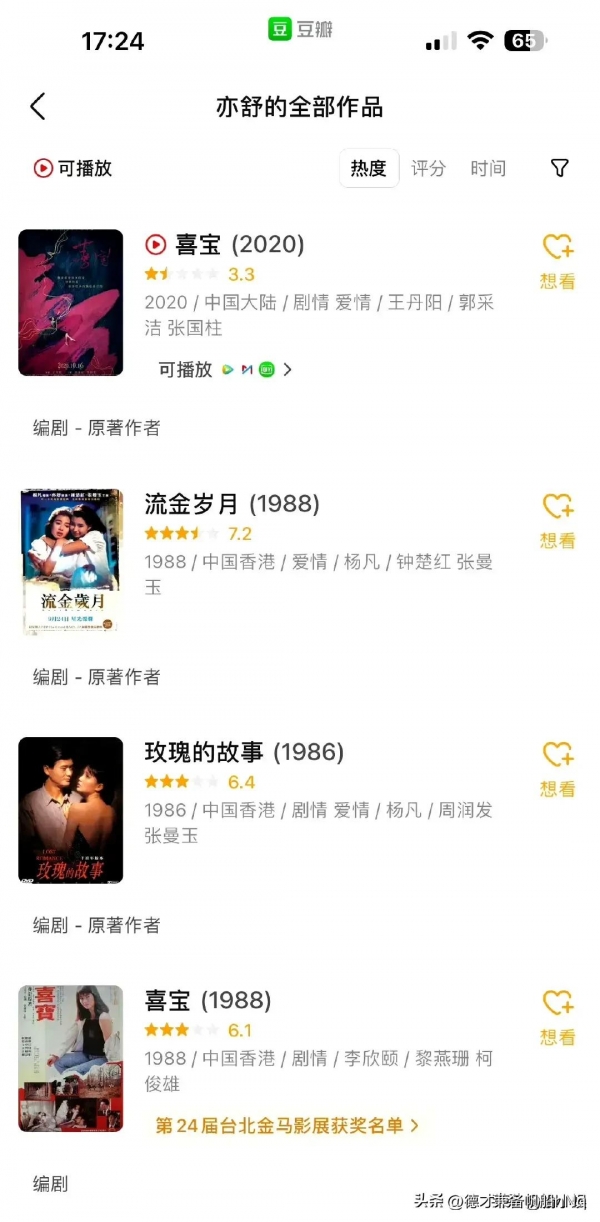Add 喜宝 (1988) to 想看
The height and width of the screenshot is (1222, 600).
coord(557,1016)
